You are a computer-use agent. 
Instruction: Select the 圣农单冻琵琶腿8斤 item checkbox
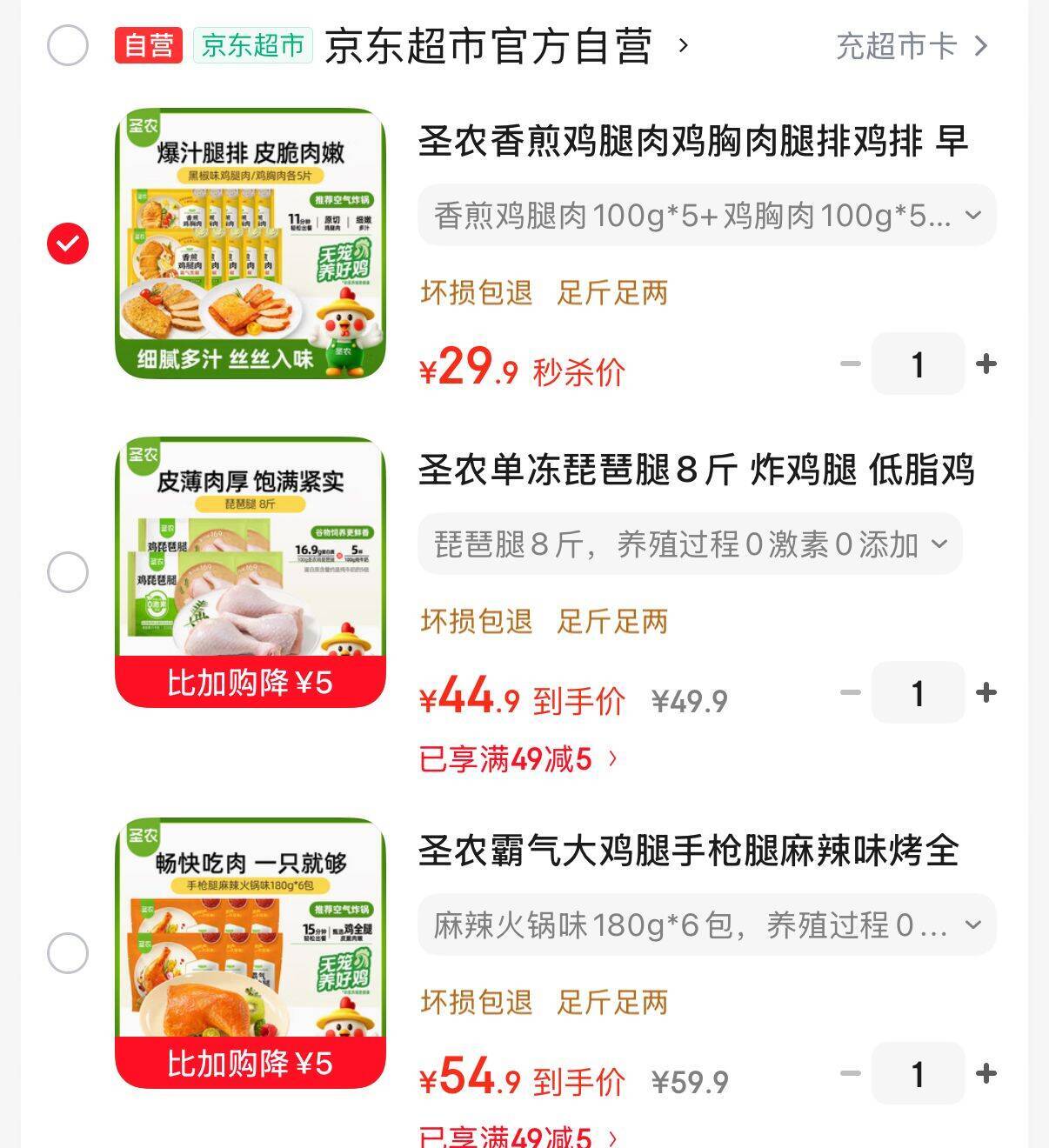click(67, 572)
